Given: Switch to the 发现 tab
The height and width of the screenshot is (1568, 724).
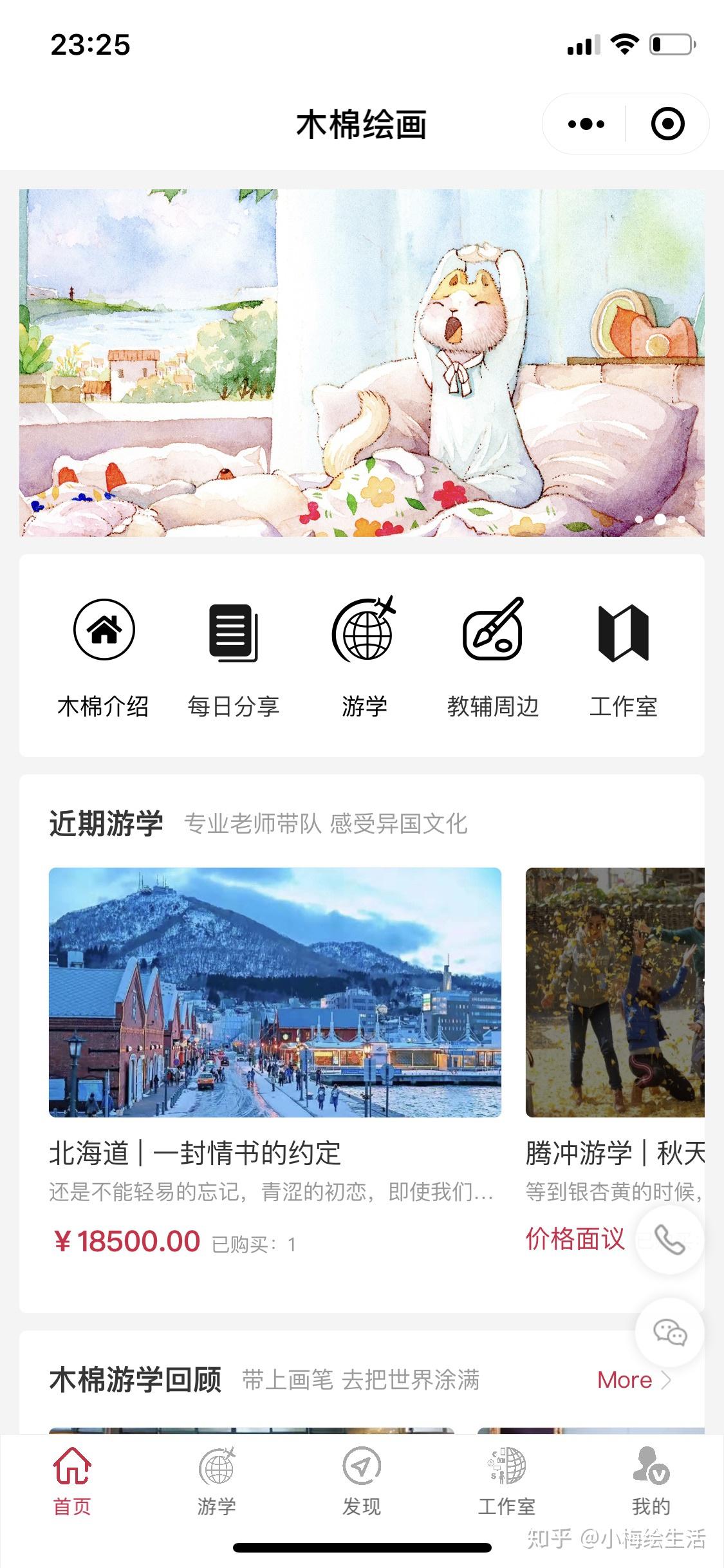Looking at the screenshot, I should [x=362, y=1480].
